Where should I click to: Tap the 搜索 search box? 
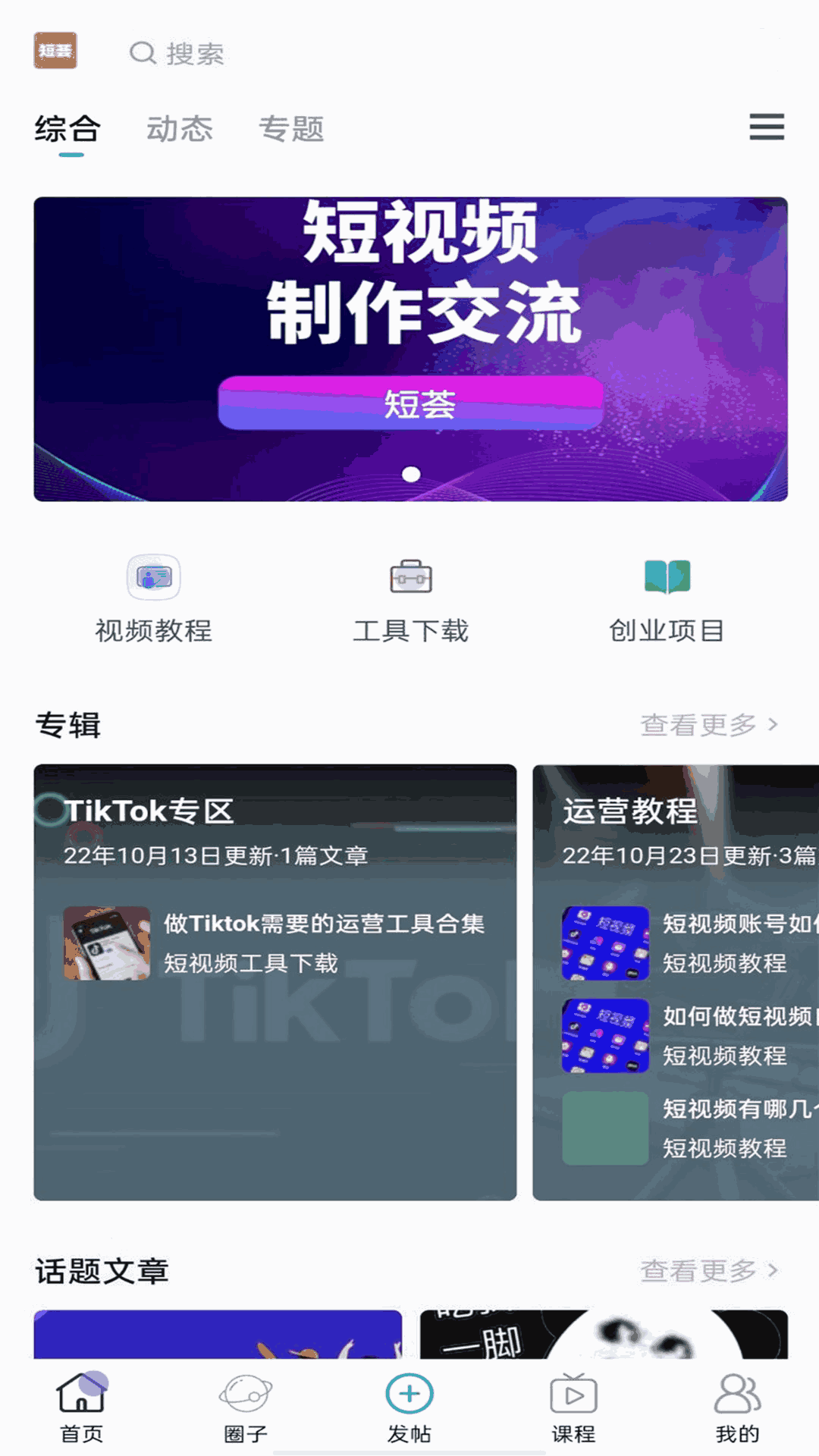(177, 53)
